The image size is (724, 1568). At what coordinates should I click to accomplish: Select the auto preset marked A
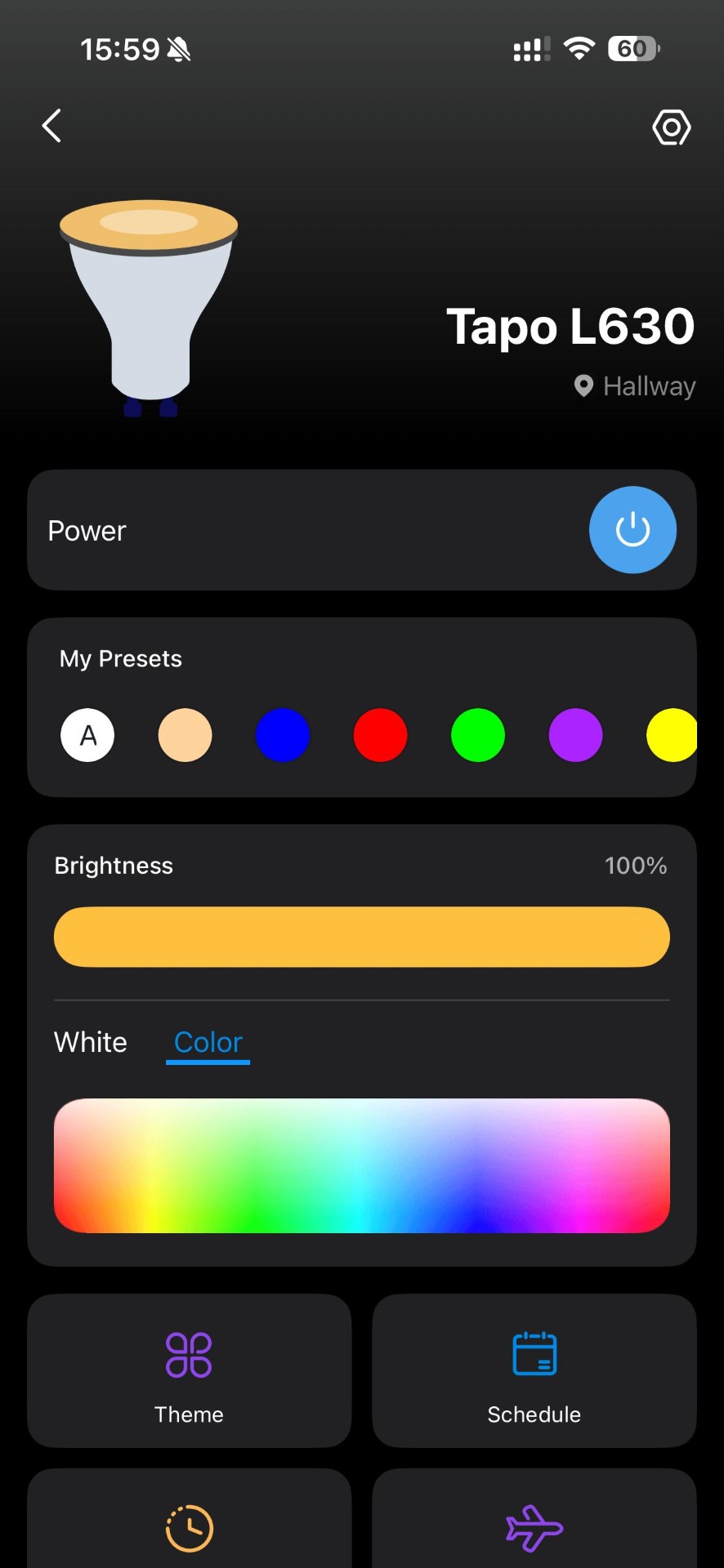tap(87, 735)
